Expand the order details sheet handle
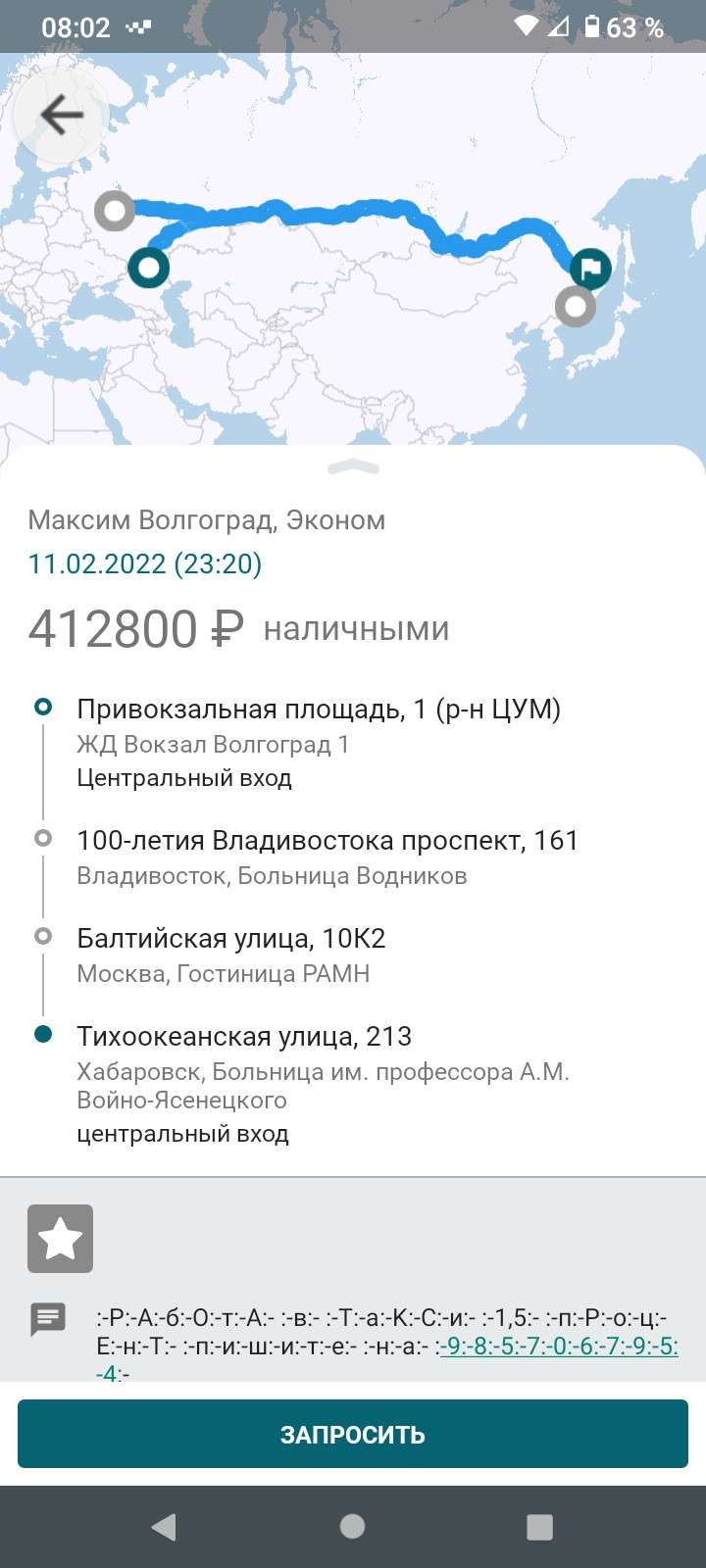 [x=353, y=466]
